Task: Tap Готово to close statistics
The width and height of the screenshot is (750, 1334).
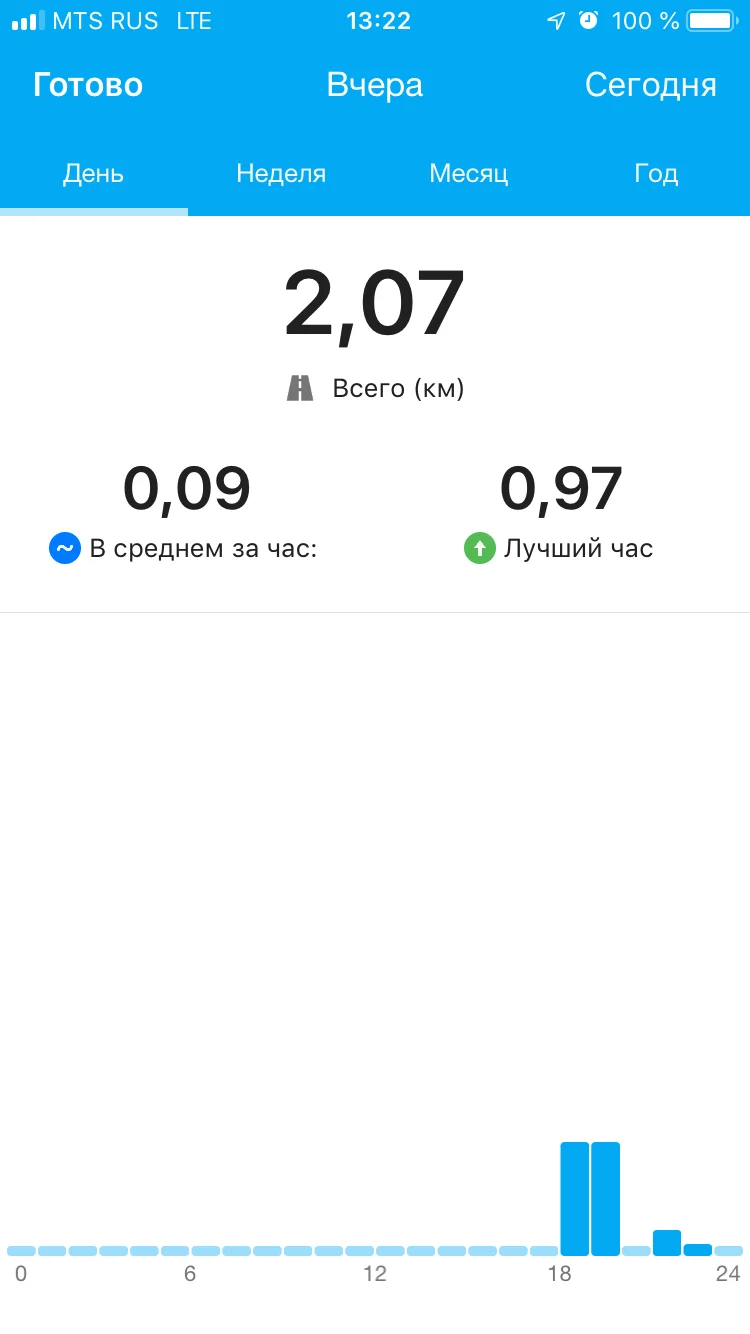Action: point(88,85)
